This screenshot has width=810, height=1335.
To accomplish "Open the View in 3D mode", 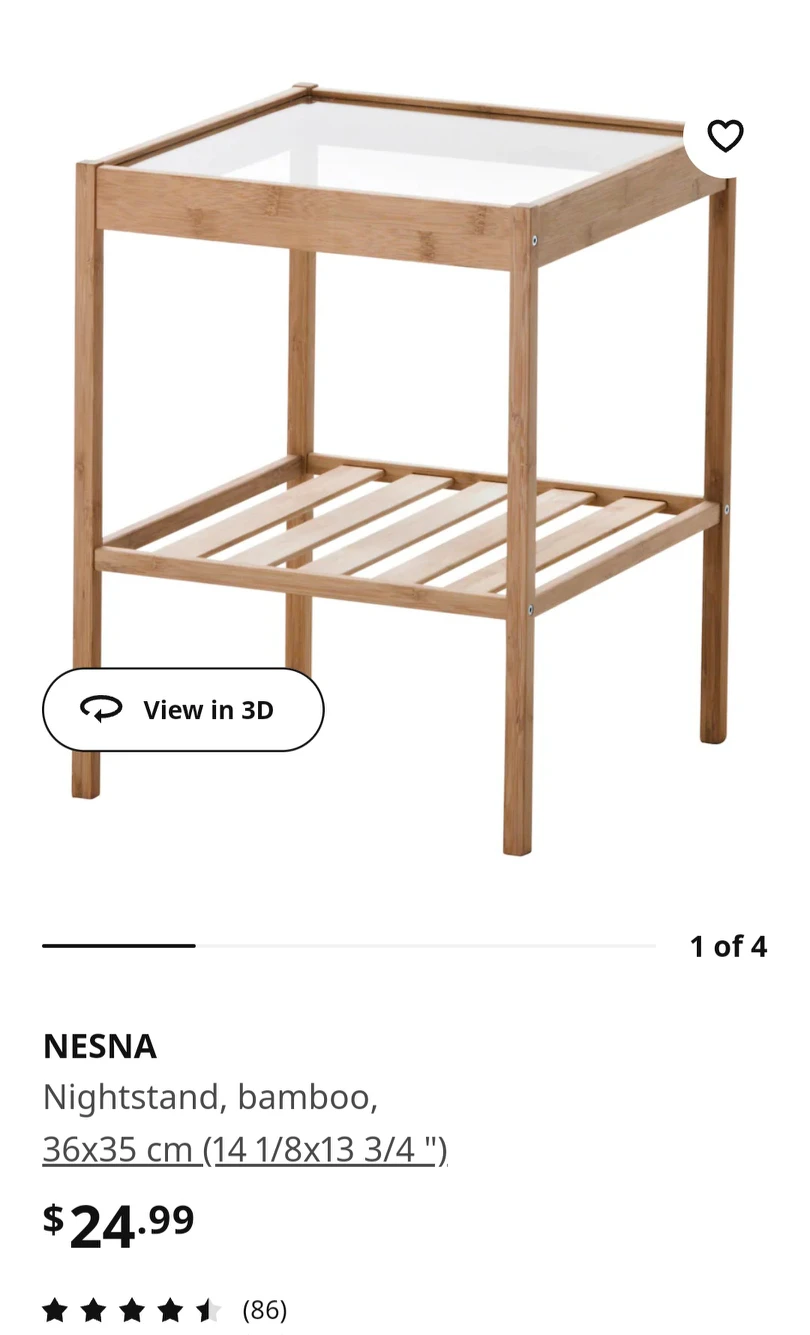I will click(183, 710).
